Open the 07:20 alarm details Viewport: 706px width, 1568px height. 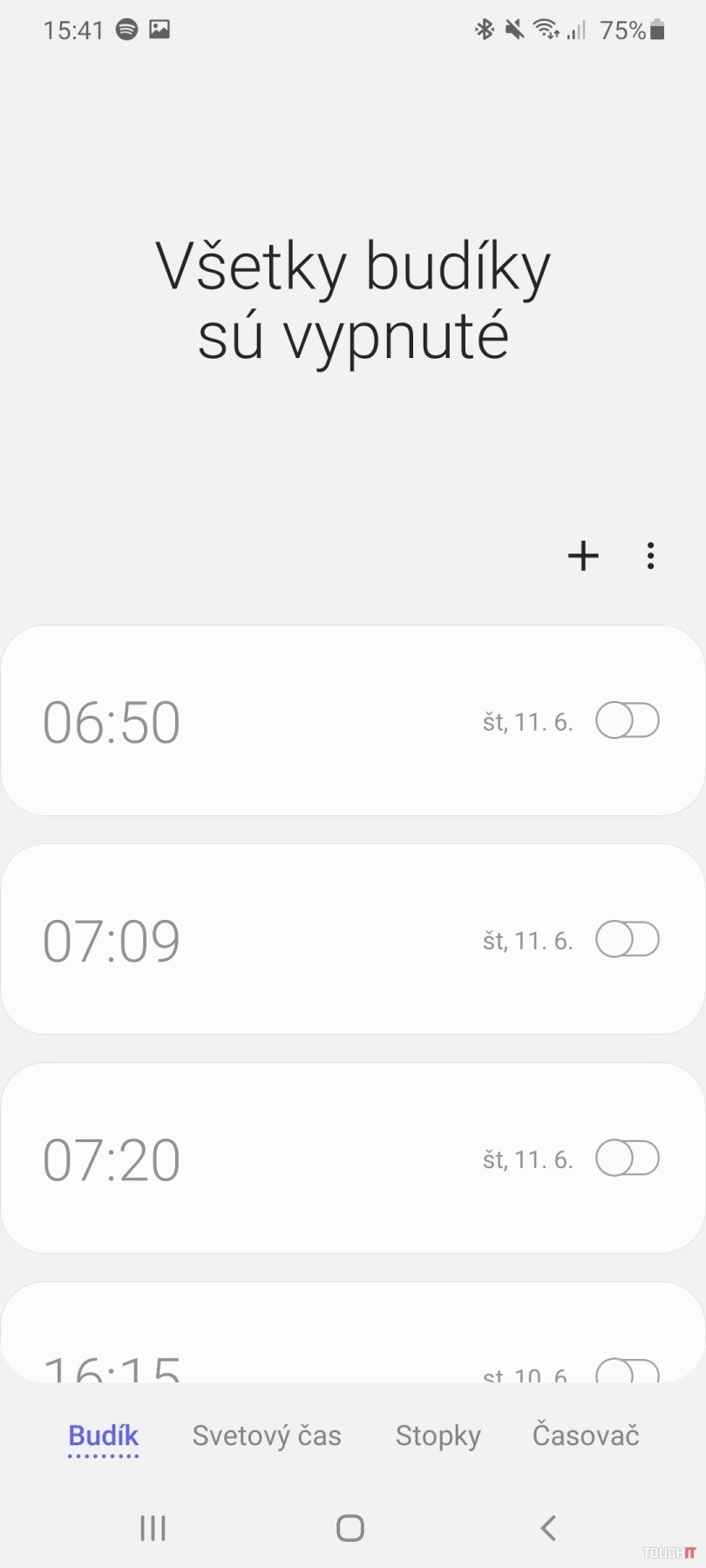point(261,1159)
